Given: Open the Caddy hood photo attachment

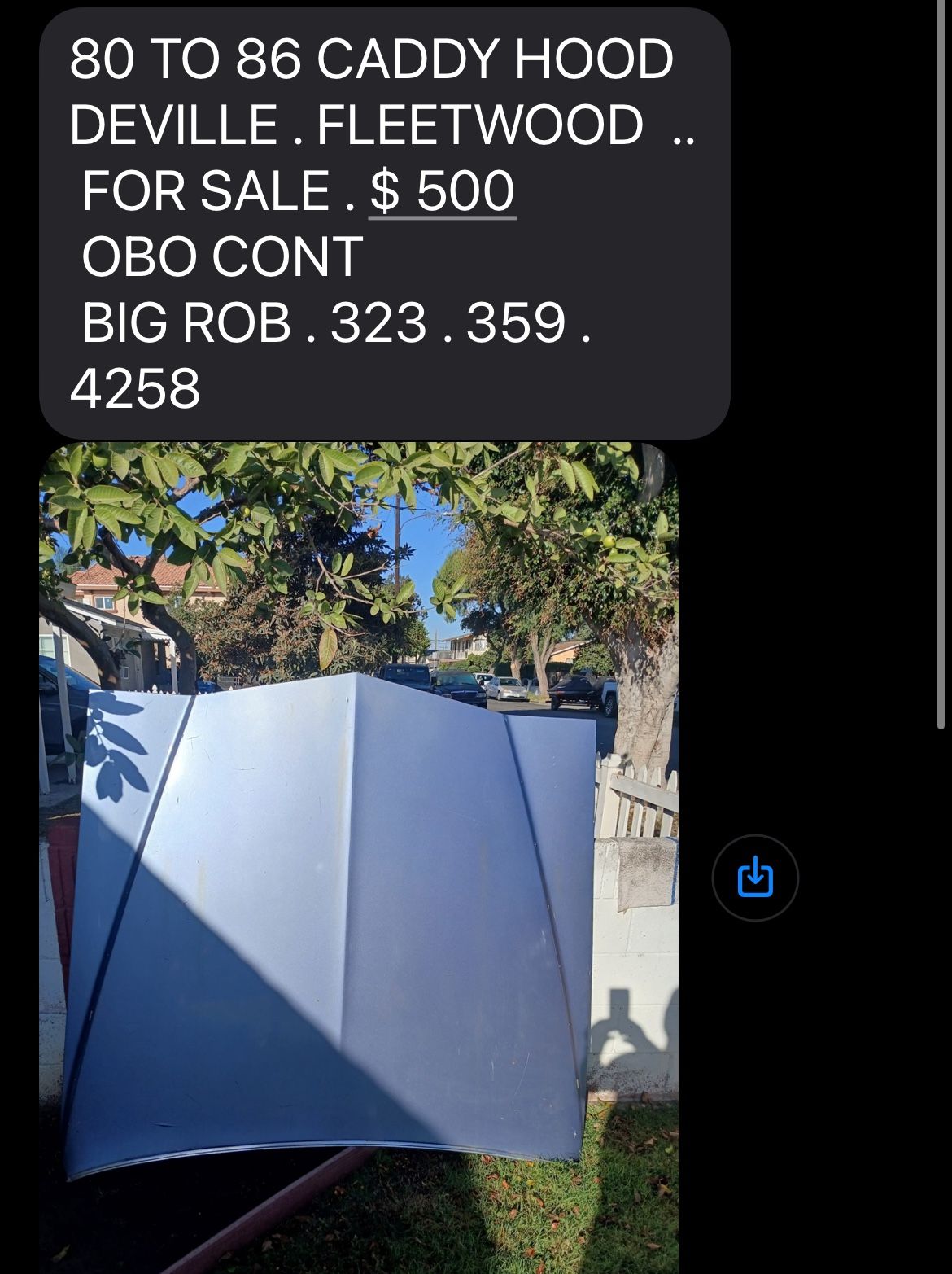Looking at the screenshot, I should click(358, 855).
